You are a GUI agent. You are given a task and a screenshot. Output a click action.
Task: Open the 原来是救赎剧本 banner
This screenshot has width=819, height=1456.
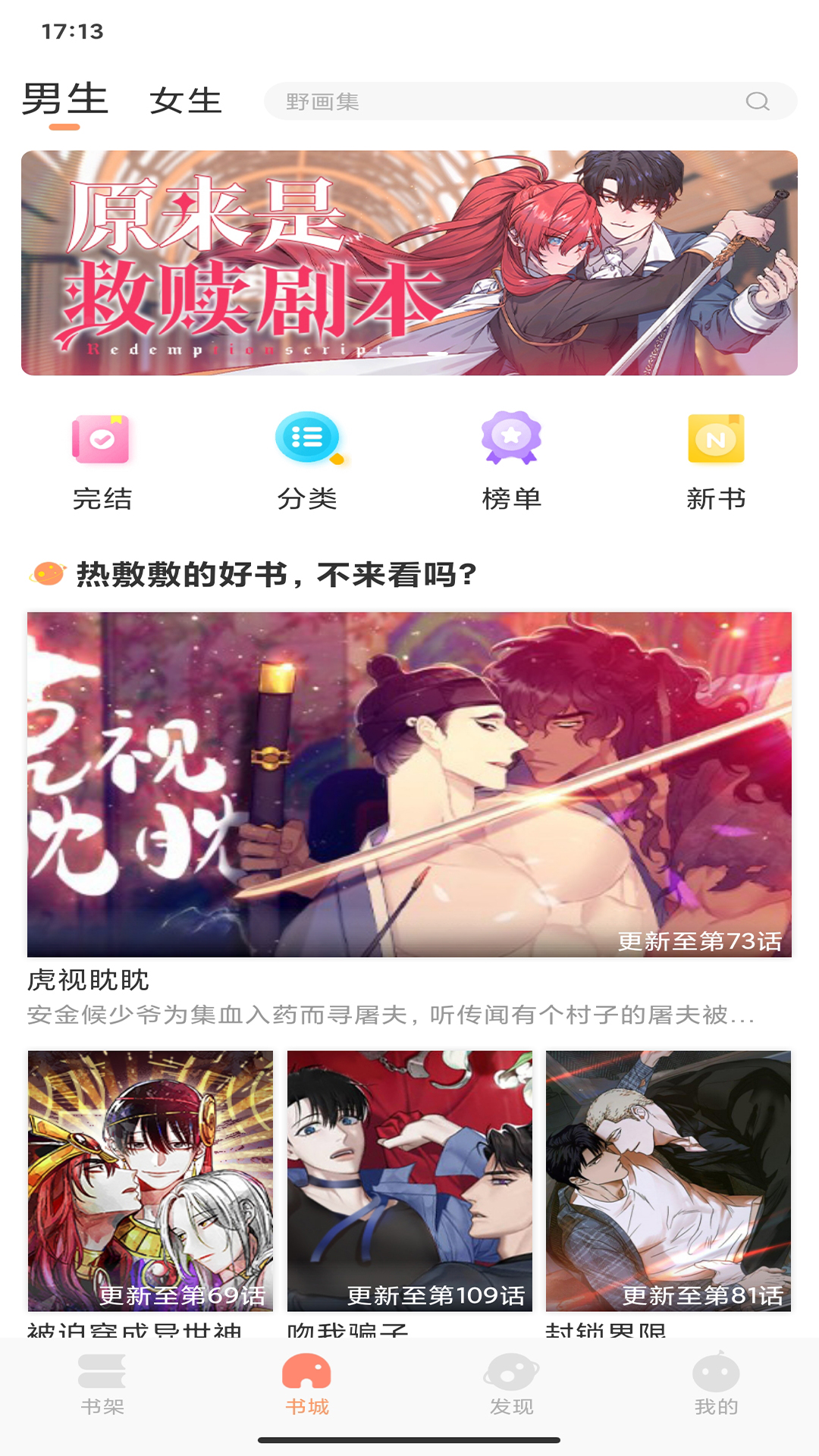(x=409, y=262)
